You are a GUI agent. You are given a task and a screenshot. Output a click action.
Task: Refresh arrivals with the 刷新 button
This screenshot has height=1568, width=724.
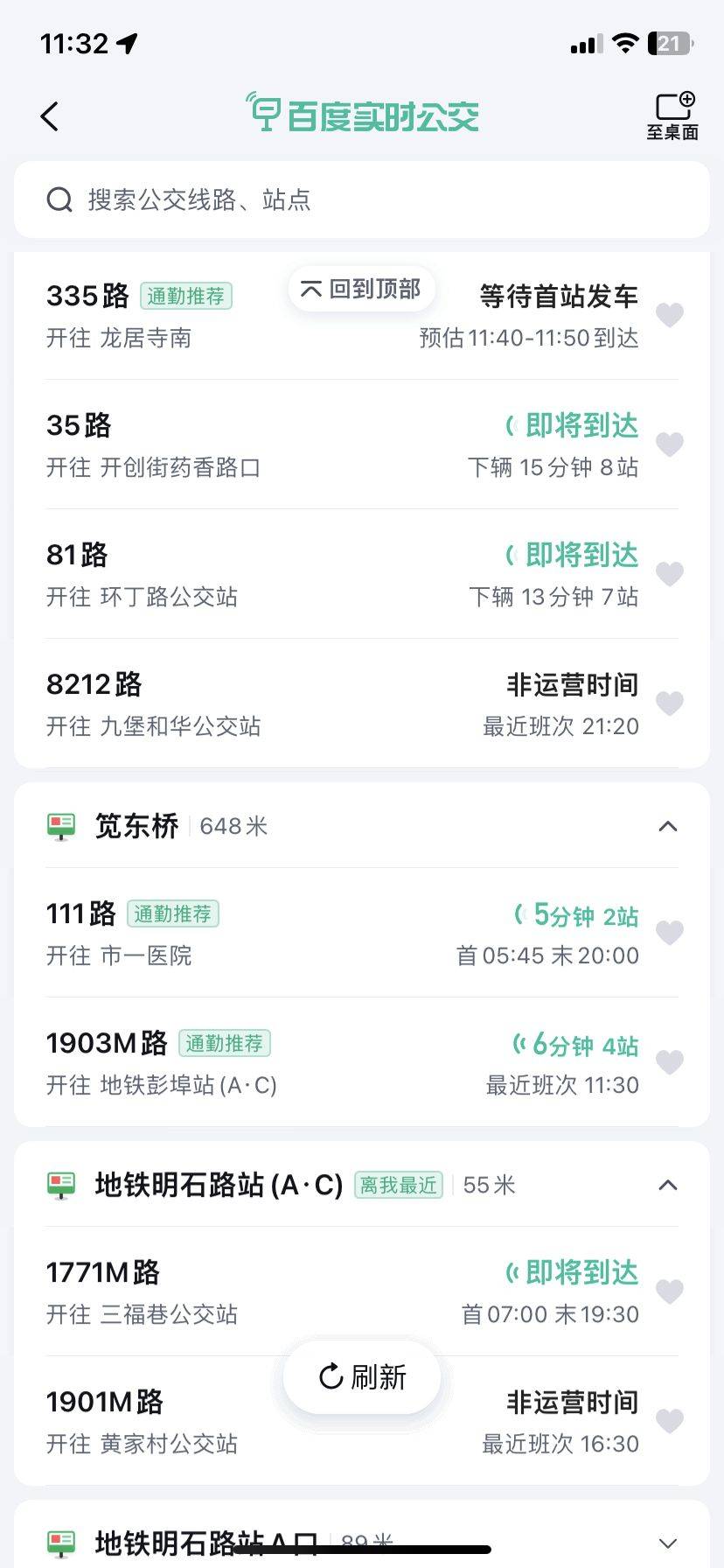pyautogui.click(x=362, y=1377)
